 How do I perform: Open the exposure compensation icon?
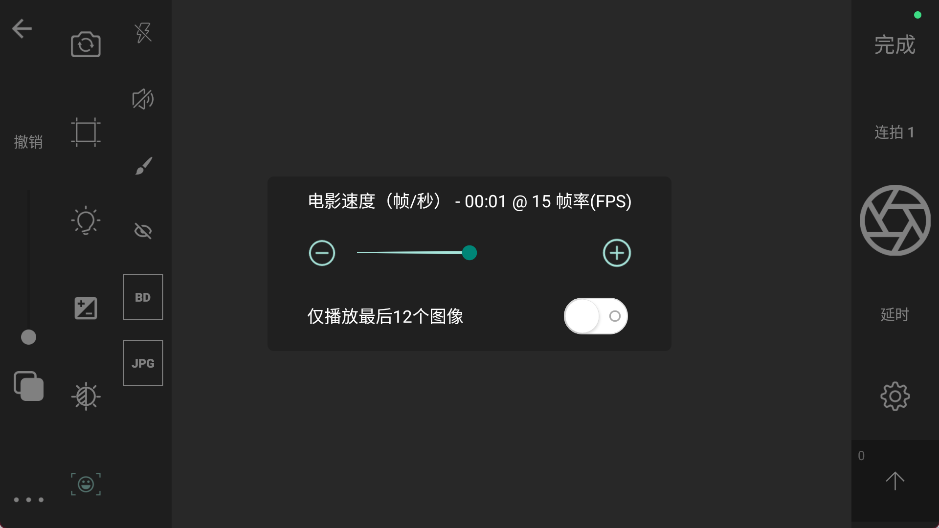click(x=86, y=308)
